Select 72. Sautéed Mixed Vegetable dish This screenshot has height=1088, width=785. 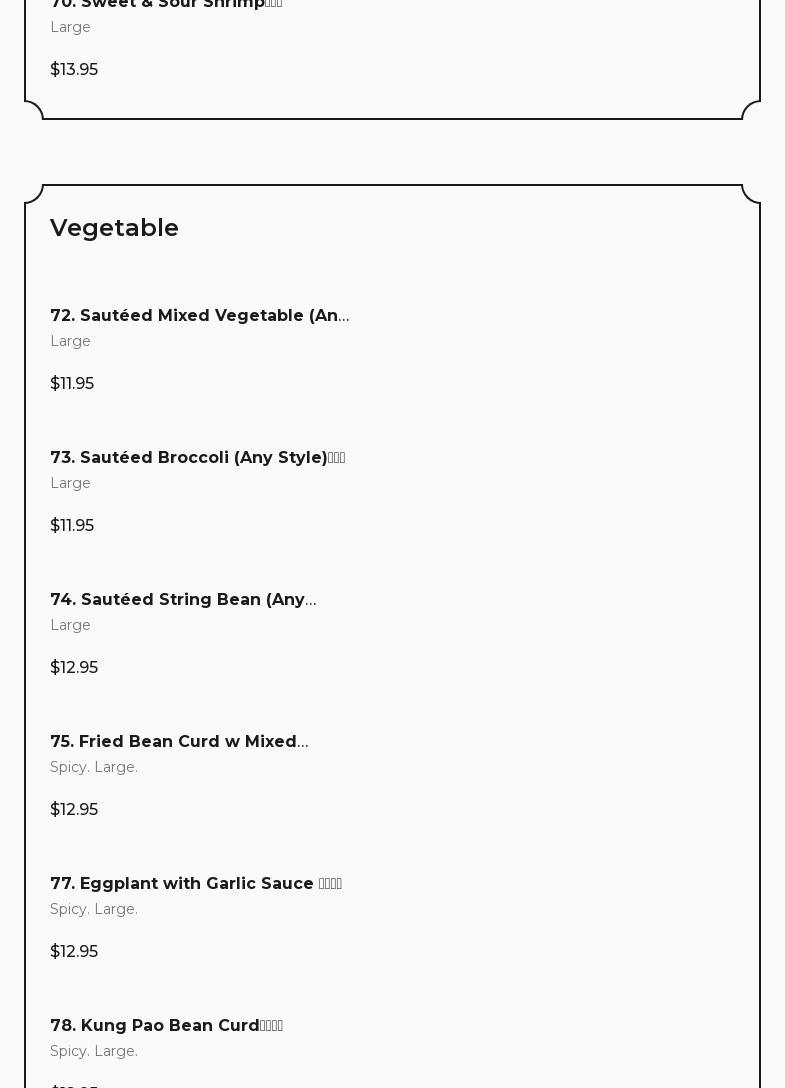tap(199, 316)
